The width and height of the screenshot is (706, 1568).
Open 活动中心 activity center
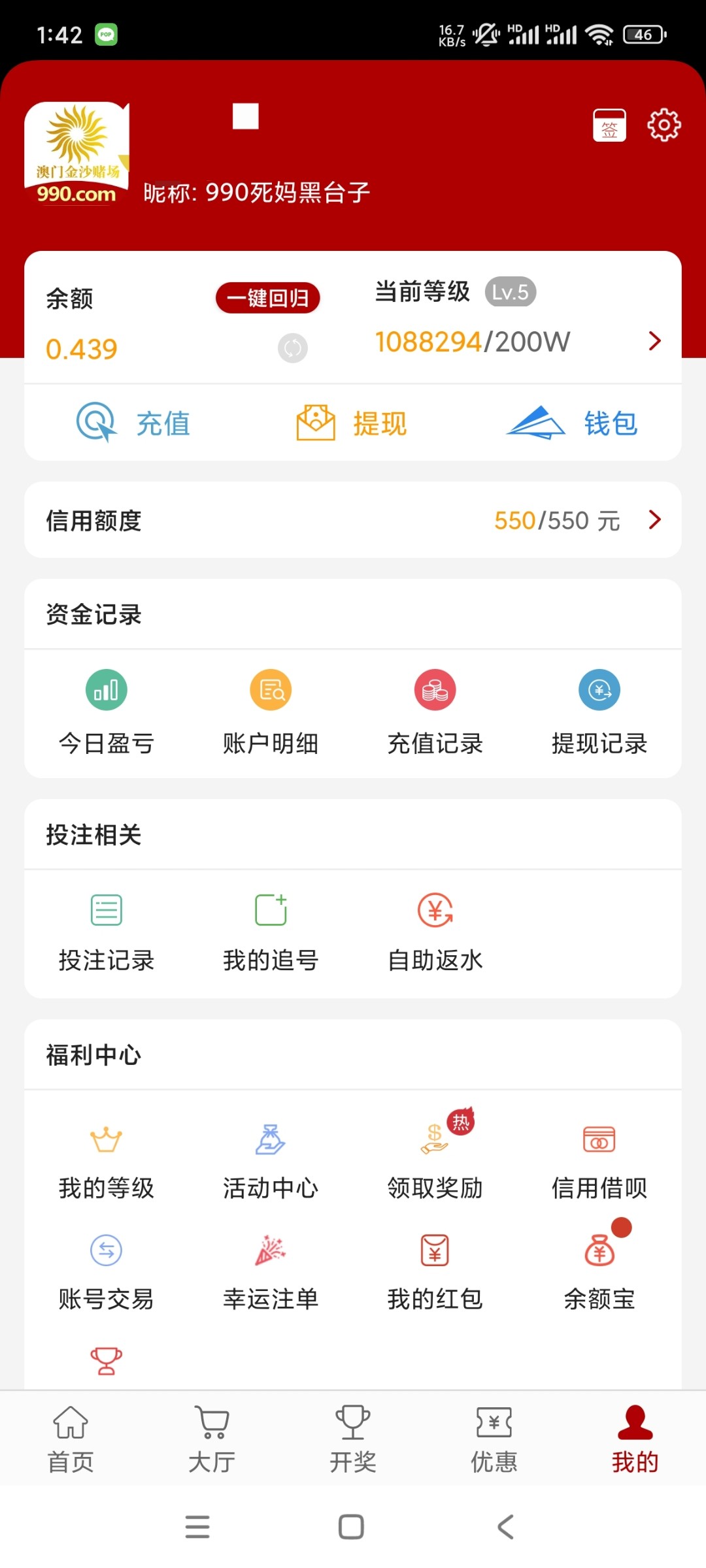[271, 1160]
